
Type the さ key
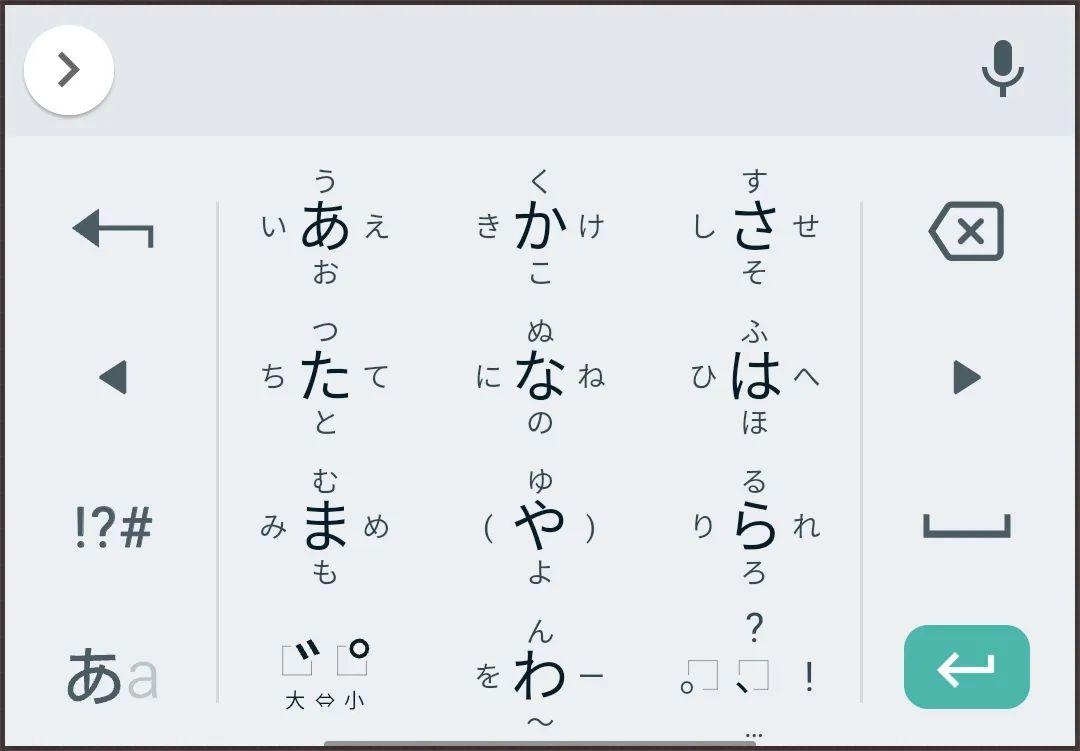coord(754,227)
